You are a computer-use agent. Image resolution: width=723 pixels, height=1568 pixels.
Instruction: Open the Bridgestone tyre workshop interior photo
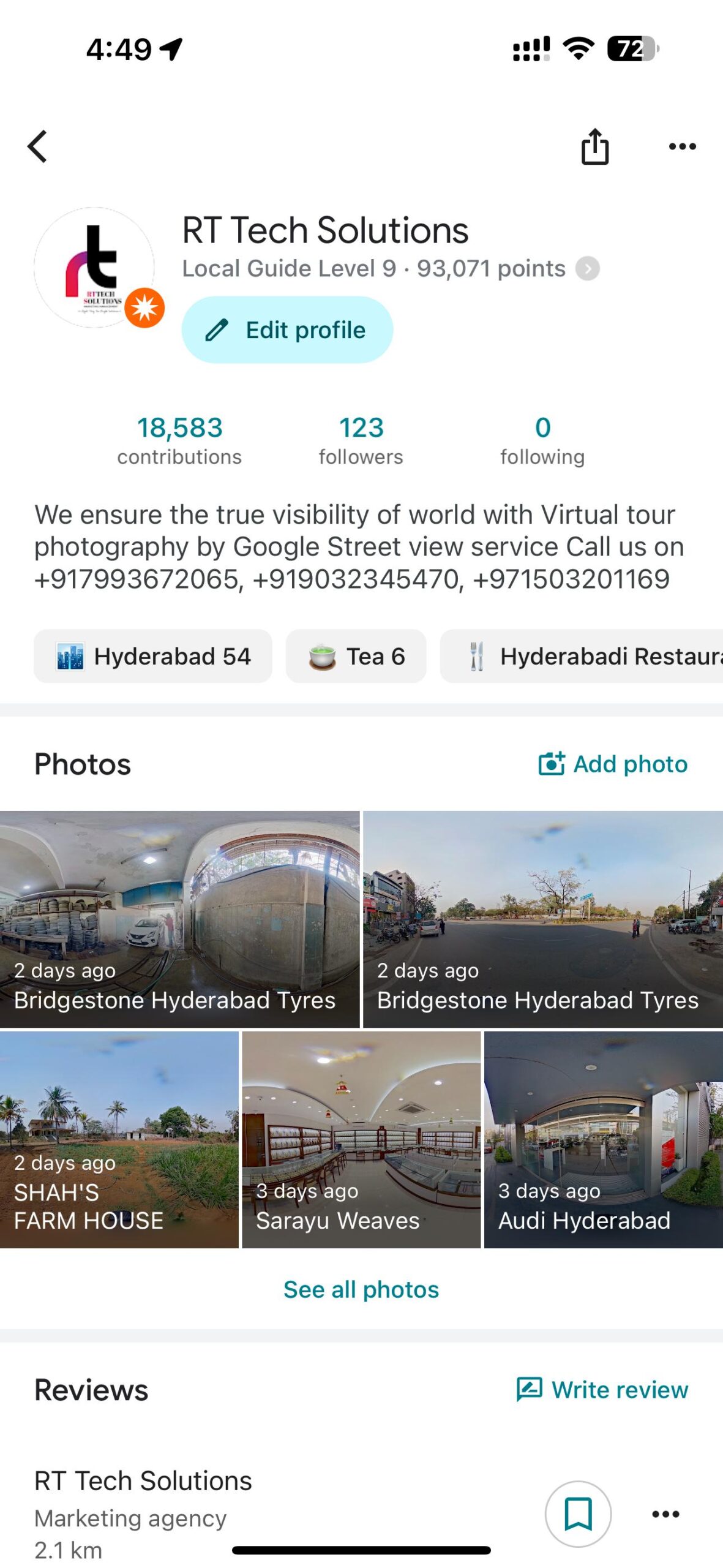(179, 919)
